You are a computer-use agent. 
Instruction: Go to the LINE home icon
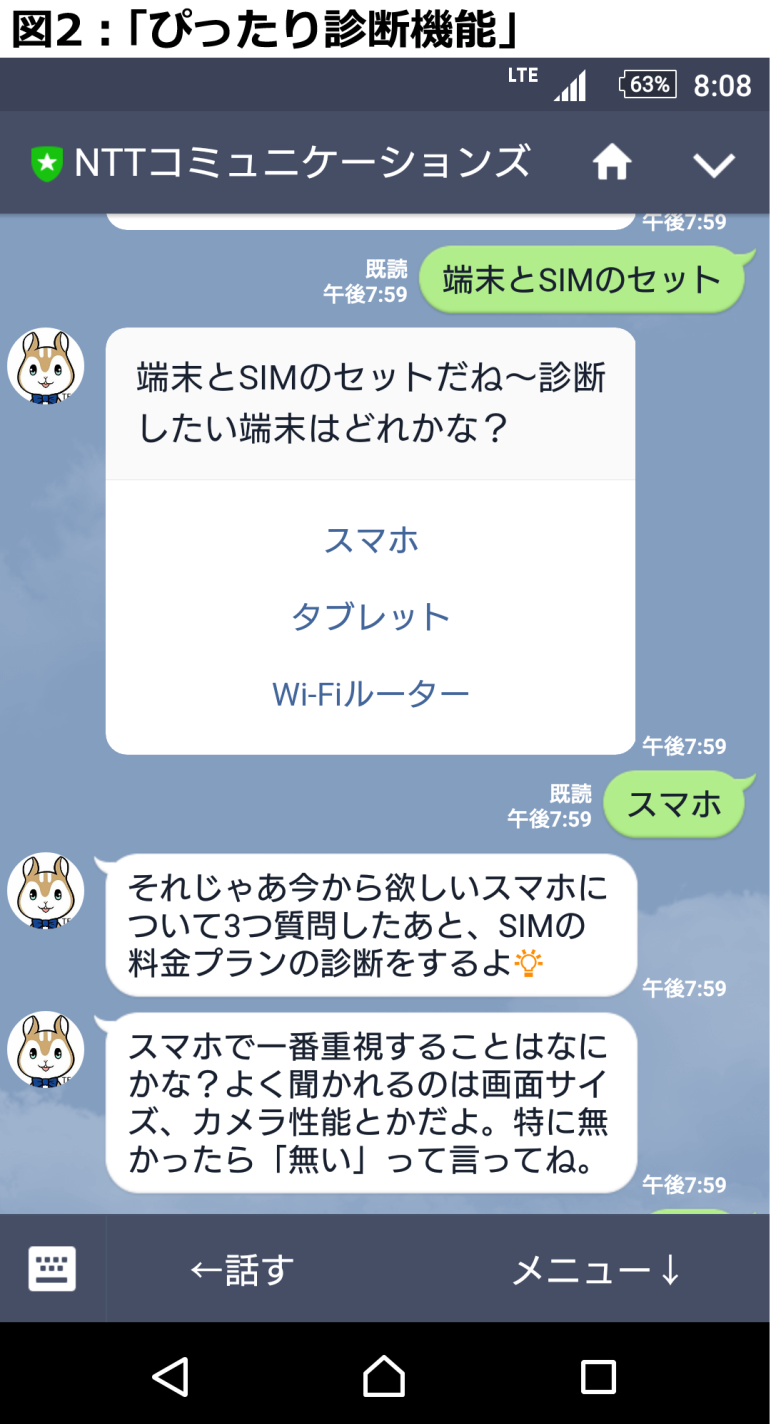(x=612, y=163)
